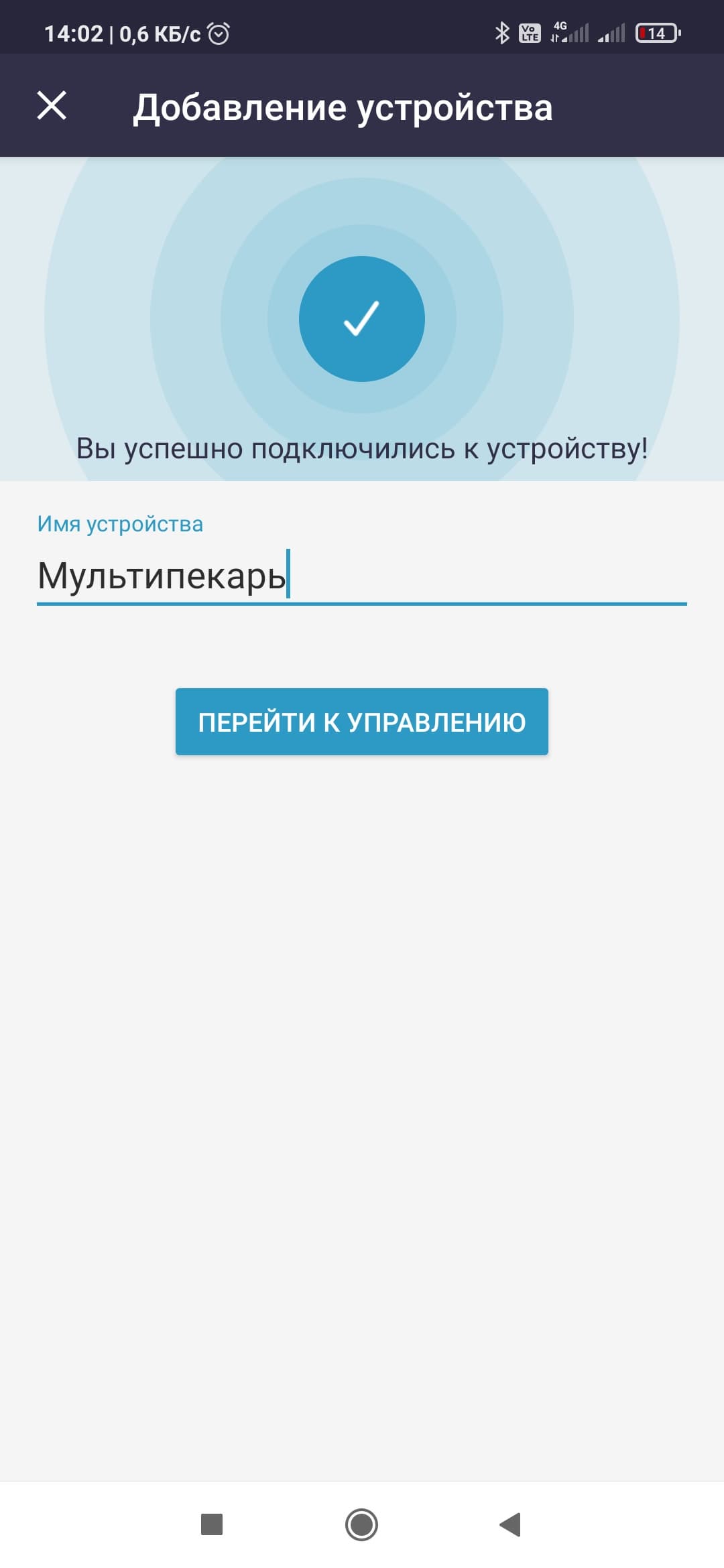Tap ПЕРЕЙТИ К УПРАВЛЕНИЮ button
Image resolution: width=724 pixels, height=1568 pixels.
361,722
